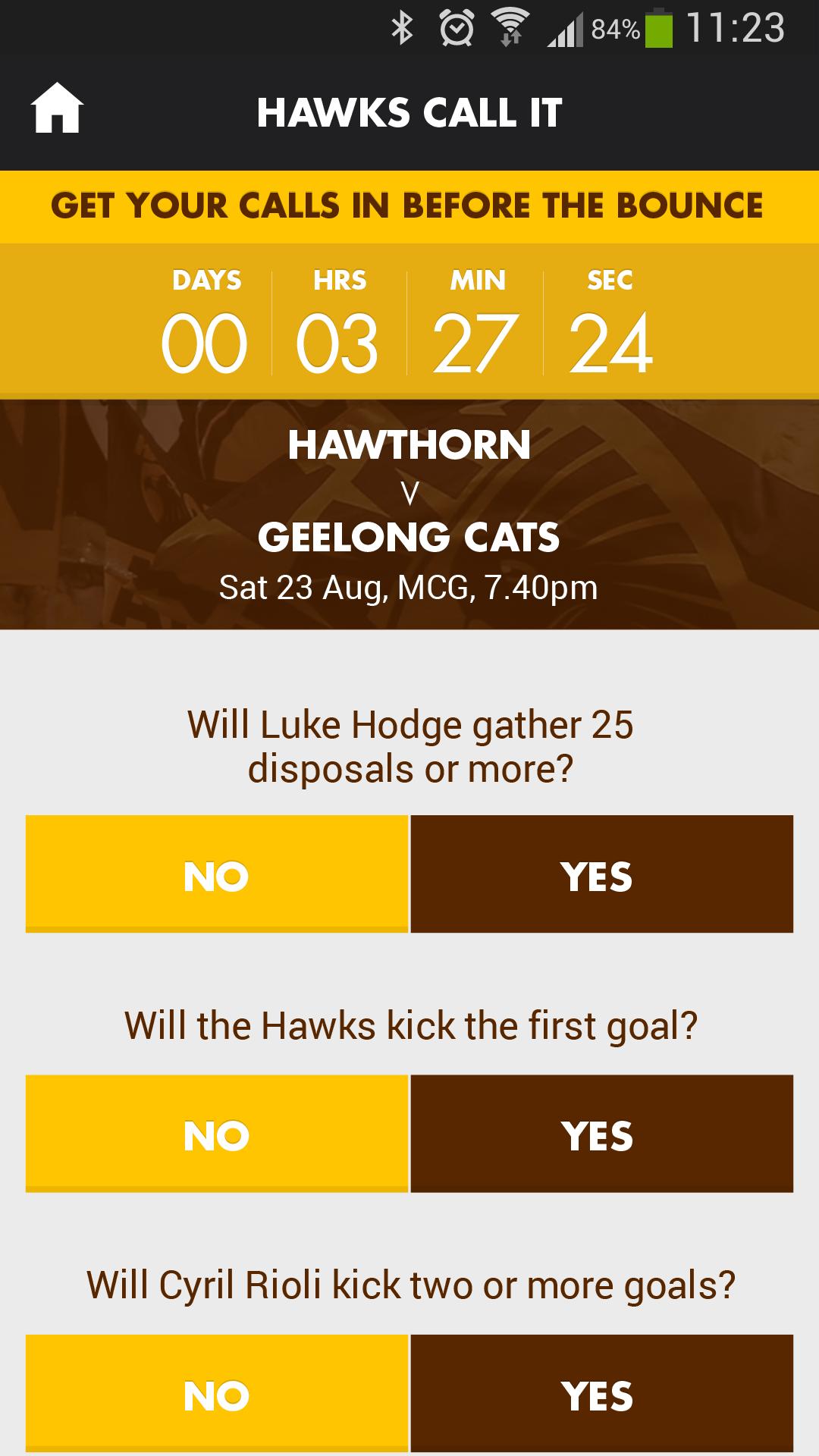819x1456 pixels.
Task: Select Yes for Hawks kicking first goal
Action: tap(601, 1134)
